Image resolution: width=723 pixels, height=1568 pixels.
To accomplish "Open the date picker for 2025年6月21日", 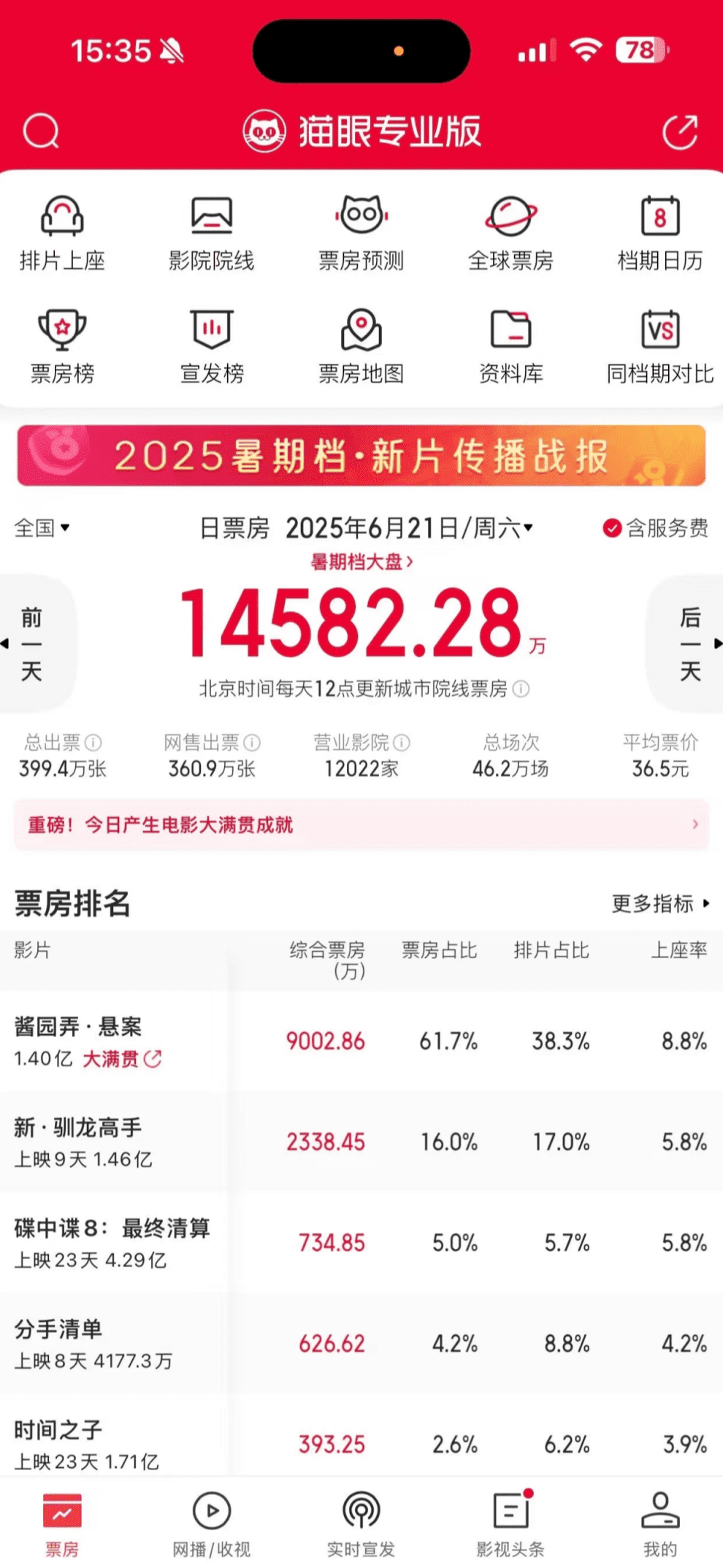I will click(x=409, y=527).
